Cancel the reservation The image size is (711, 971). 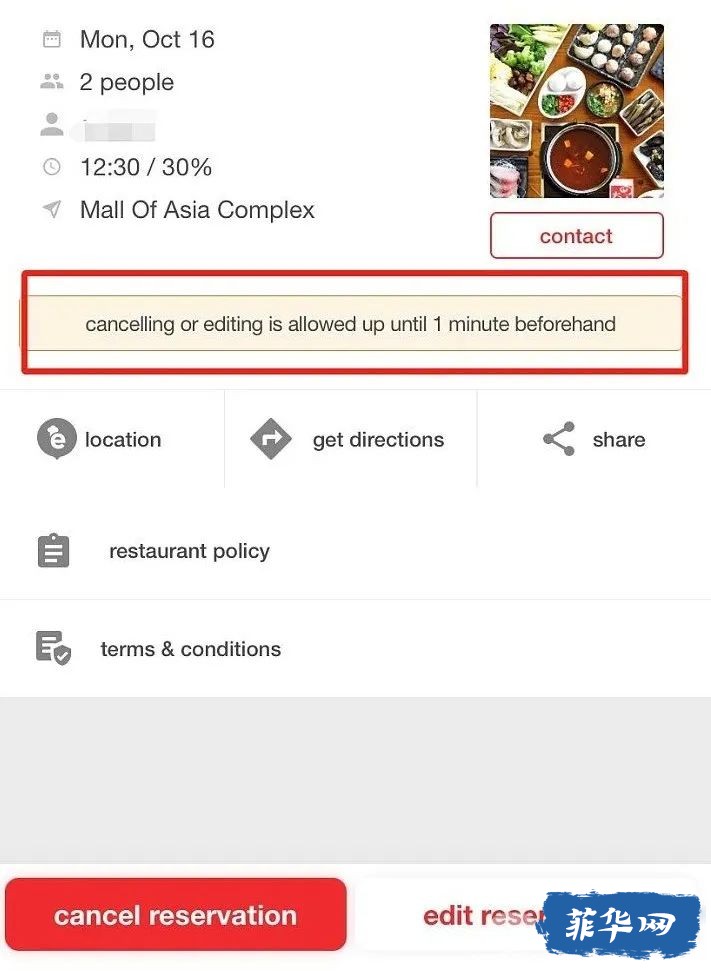176,914
